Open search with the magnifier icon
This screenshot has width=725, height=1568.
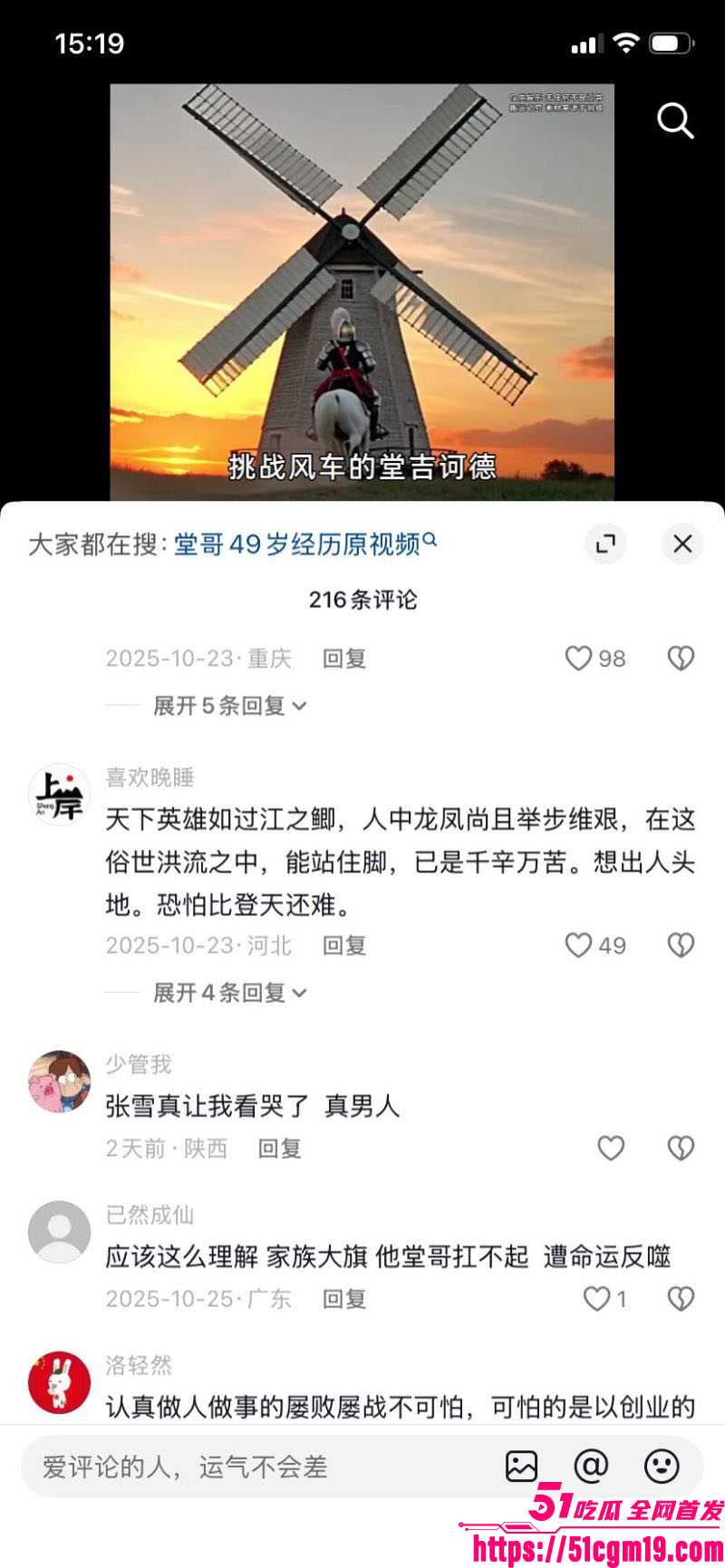pyautogui.click(x=675, y=122)
